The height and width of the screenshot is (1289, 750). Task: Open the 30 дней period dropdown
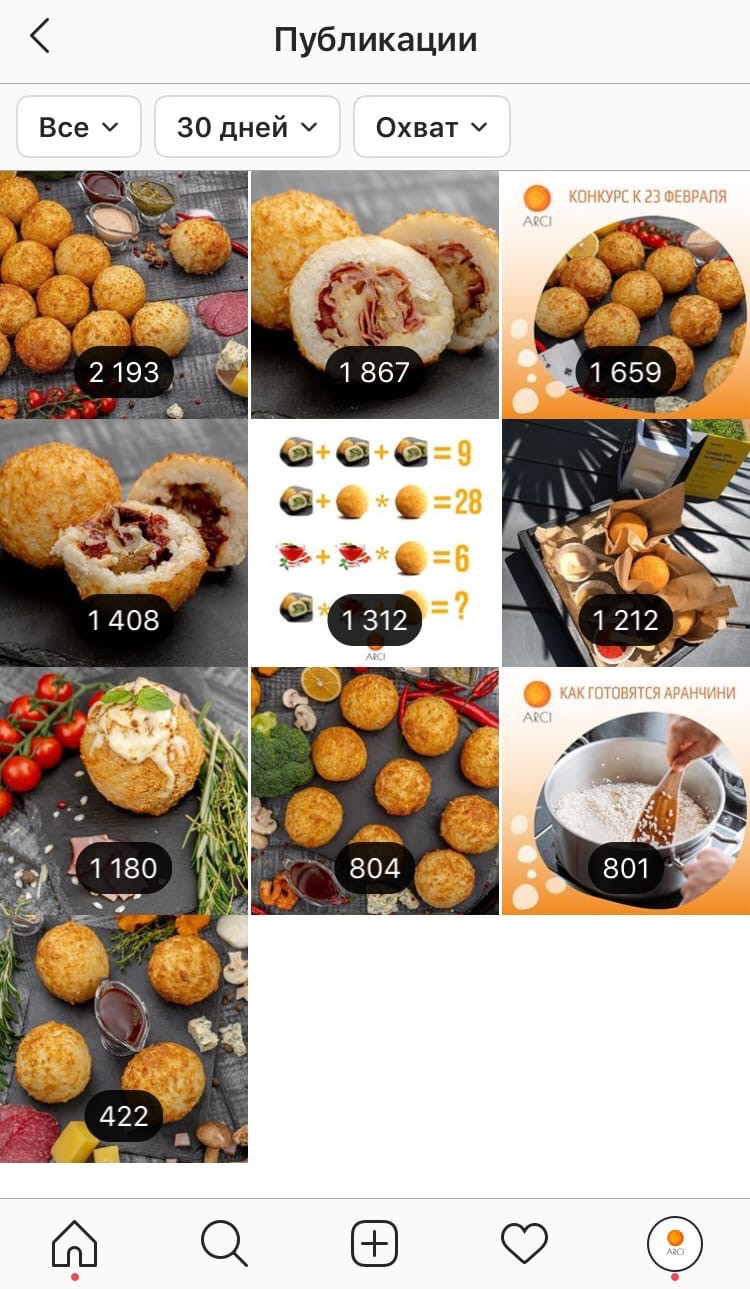point(247,127)
